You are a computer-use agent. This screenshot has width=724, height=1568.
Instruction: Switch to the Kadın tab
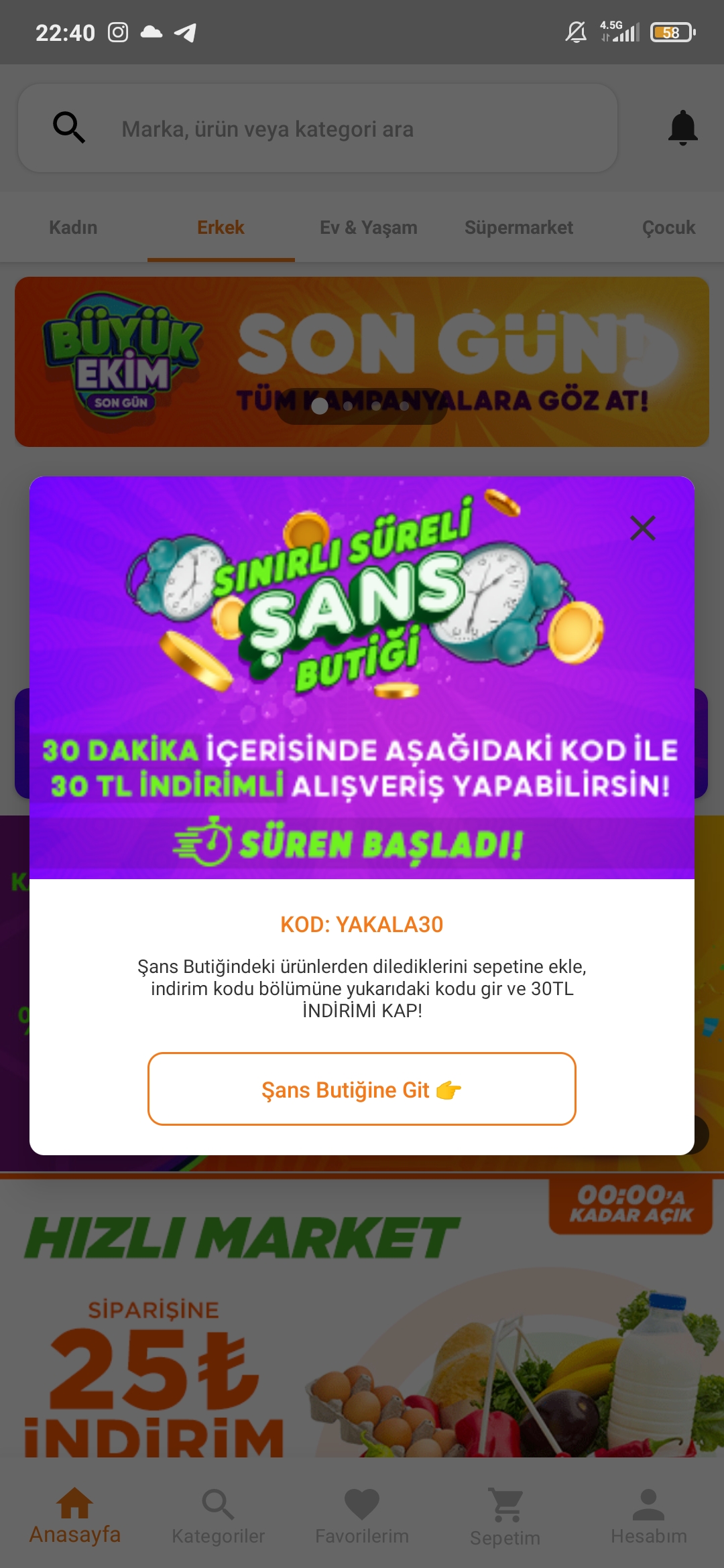(73, 228)
